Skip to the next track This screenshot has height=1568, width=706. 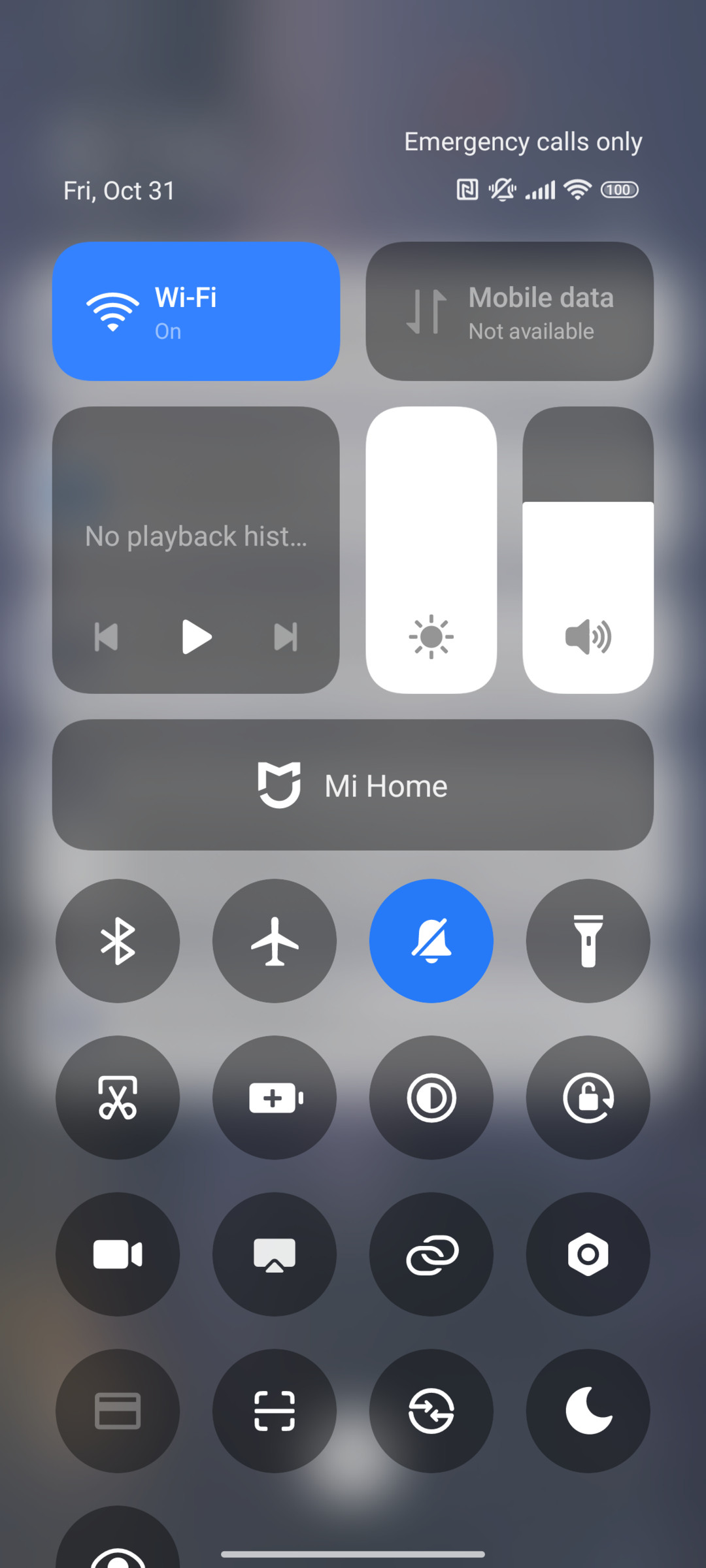(286, 637)
